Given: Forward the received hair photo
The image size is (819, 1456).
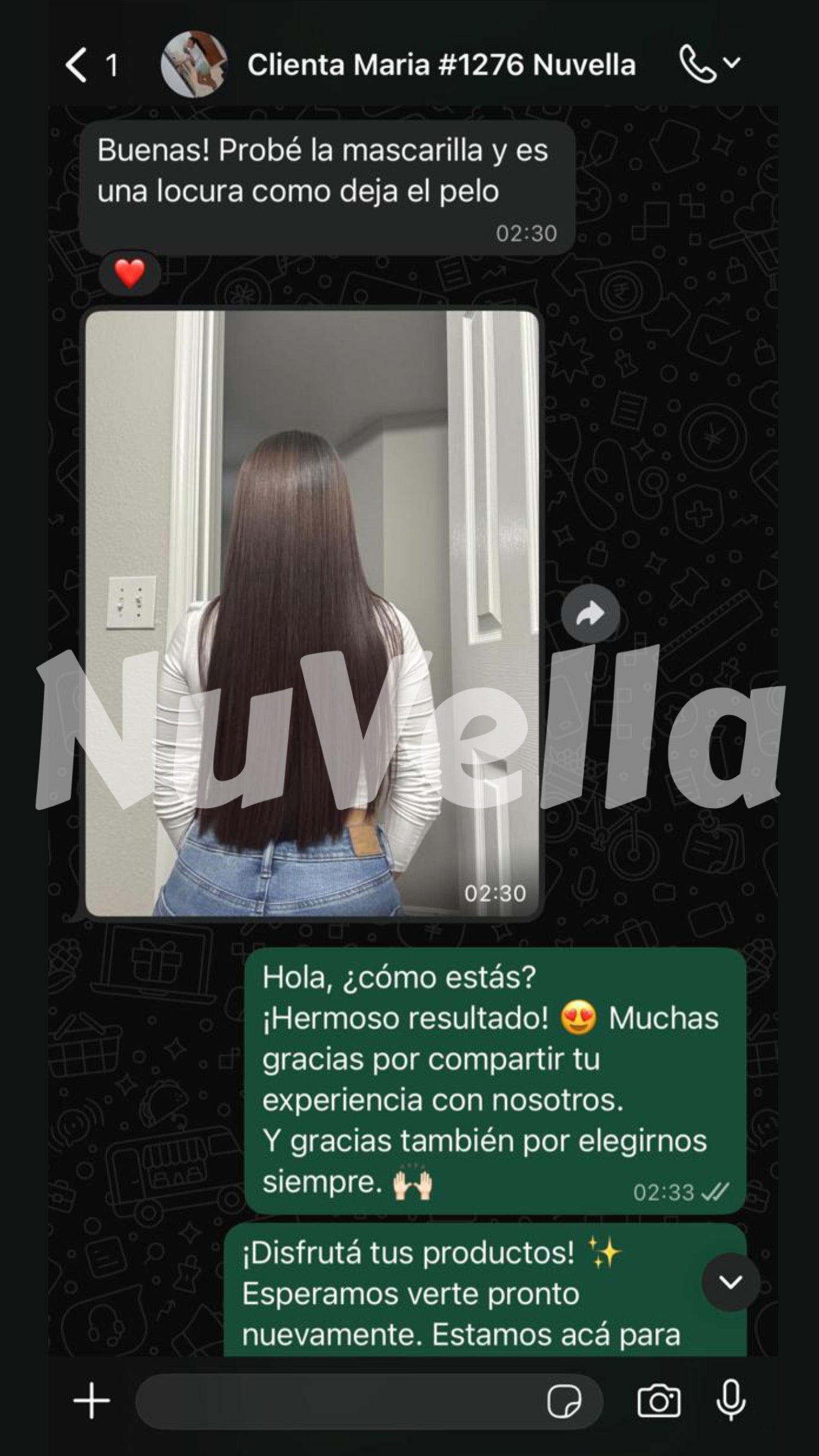Looking at the screenshot, I should [590, 614].
